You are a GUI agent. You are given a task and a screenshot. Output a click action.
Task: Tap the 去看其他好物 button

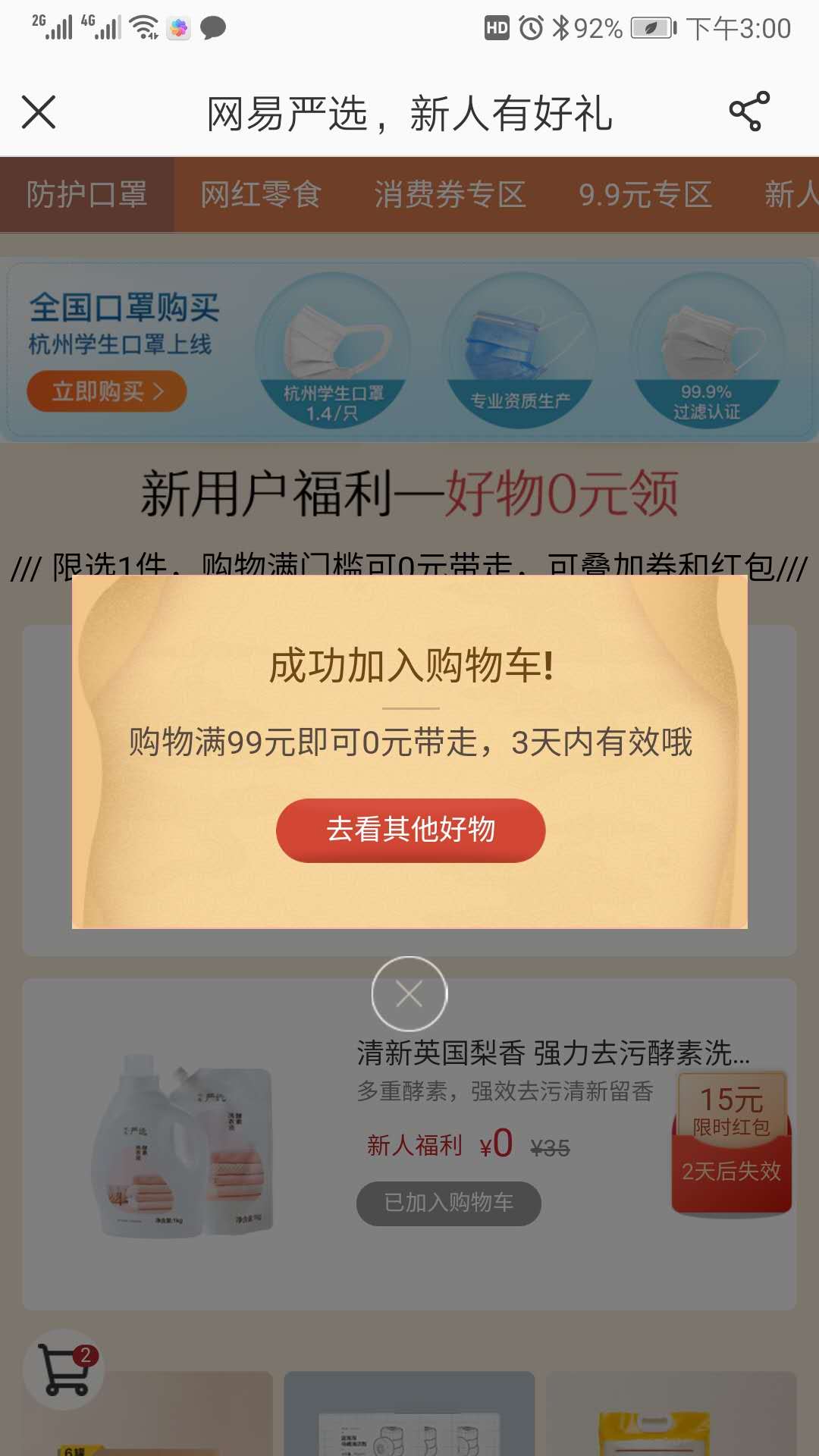click(409, 831)
